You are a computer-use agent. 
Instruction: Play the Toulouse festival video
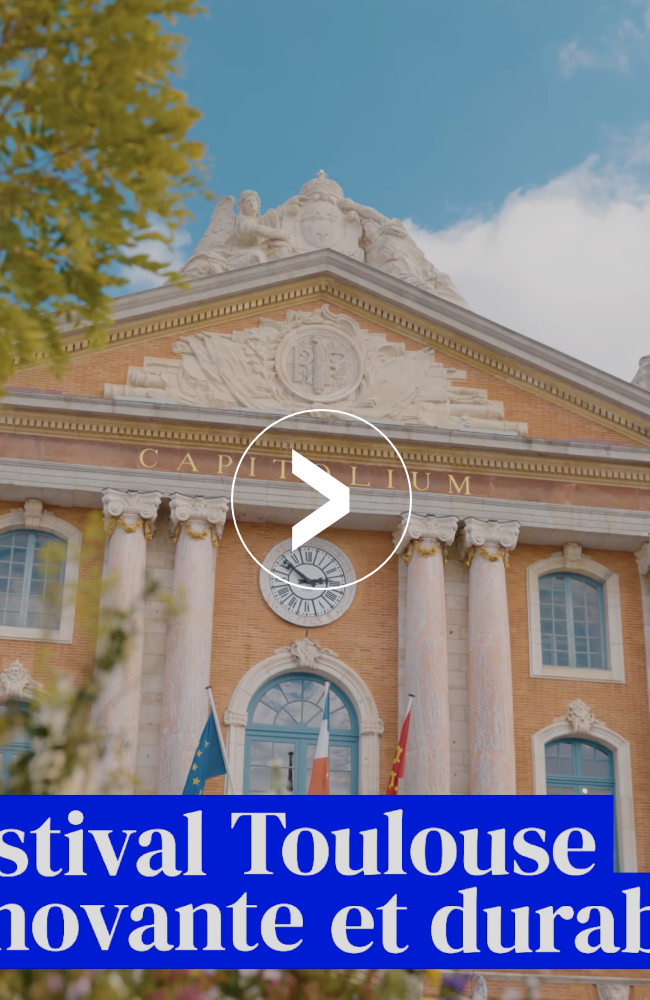(321, 499)
